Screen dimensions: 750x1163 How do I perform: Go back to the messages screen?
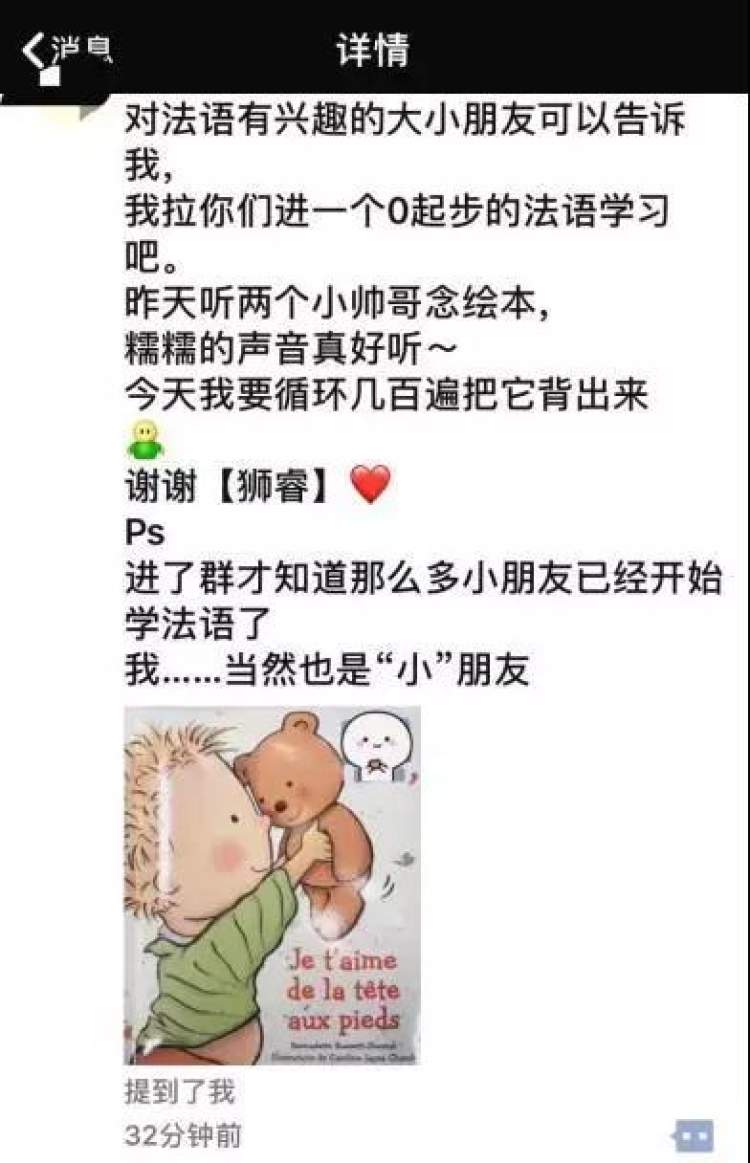(62, 50)
